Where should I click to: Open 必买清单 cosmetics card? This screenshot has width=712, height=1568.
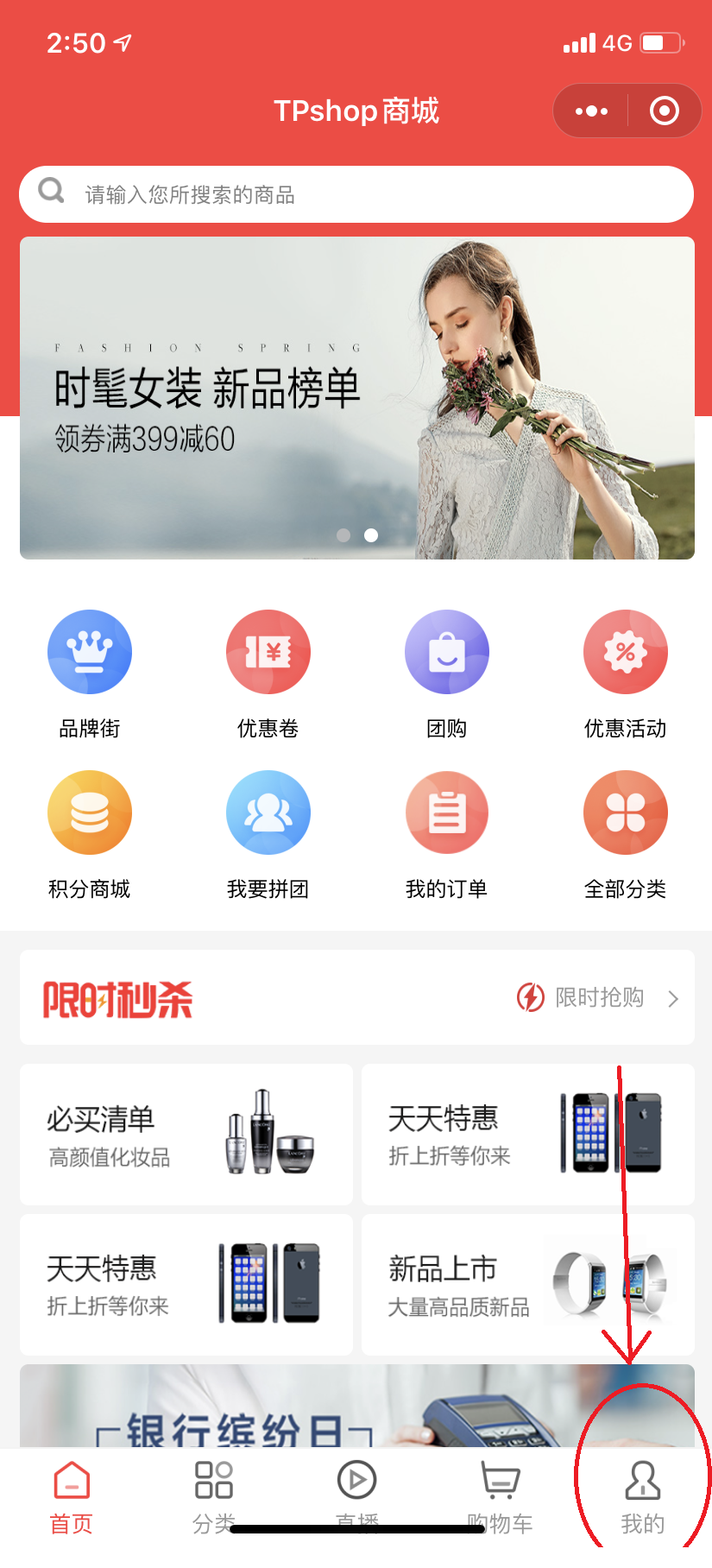(186, 1135)
